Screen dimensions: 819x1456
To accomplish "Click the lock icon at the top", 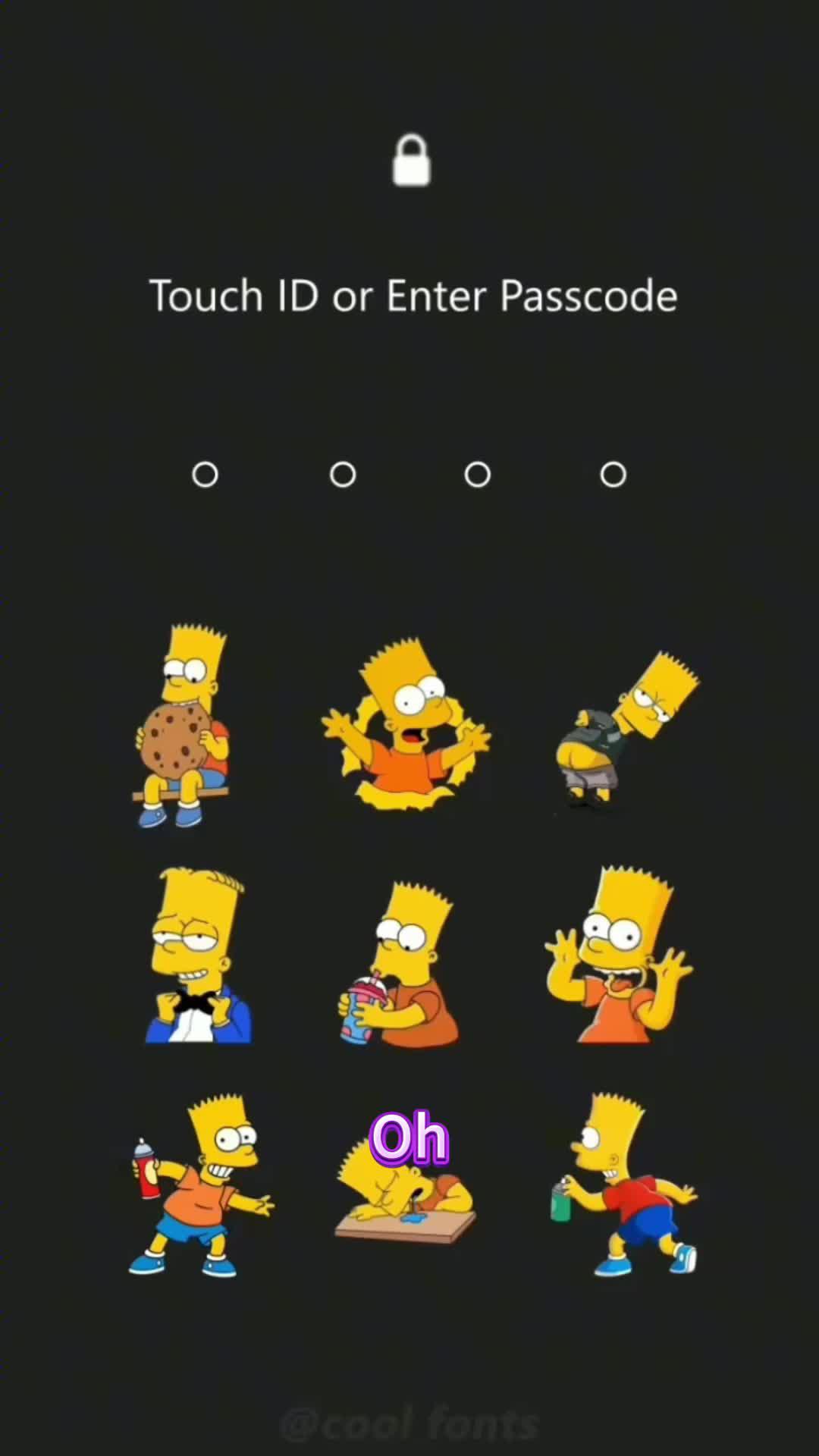I will [x=412, y=158].
